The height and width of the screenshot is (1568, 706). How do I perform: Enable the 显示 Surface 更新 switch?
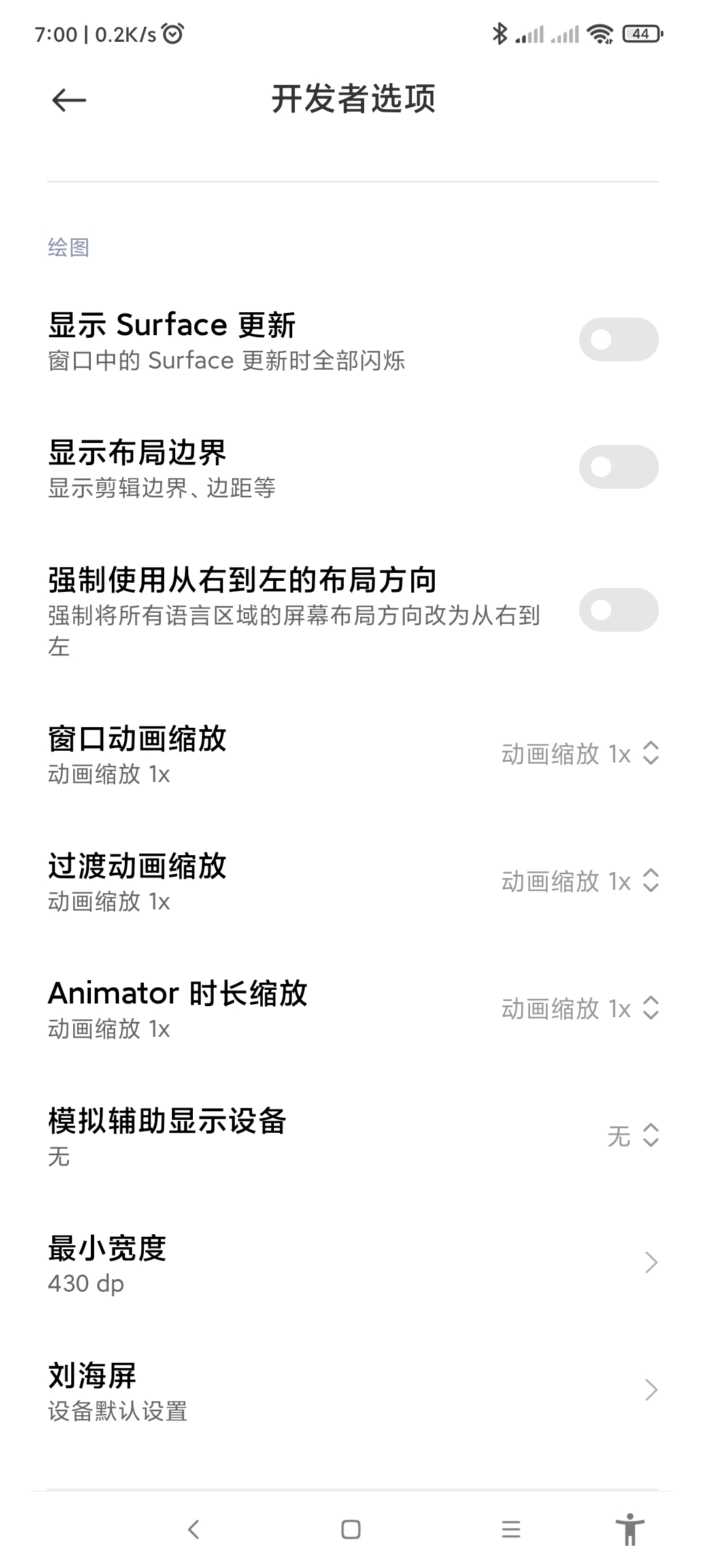click(618, 339)
